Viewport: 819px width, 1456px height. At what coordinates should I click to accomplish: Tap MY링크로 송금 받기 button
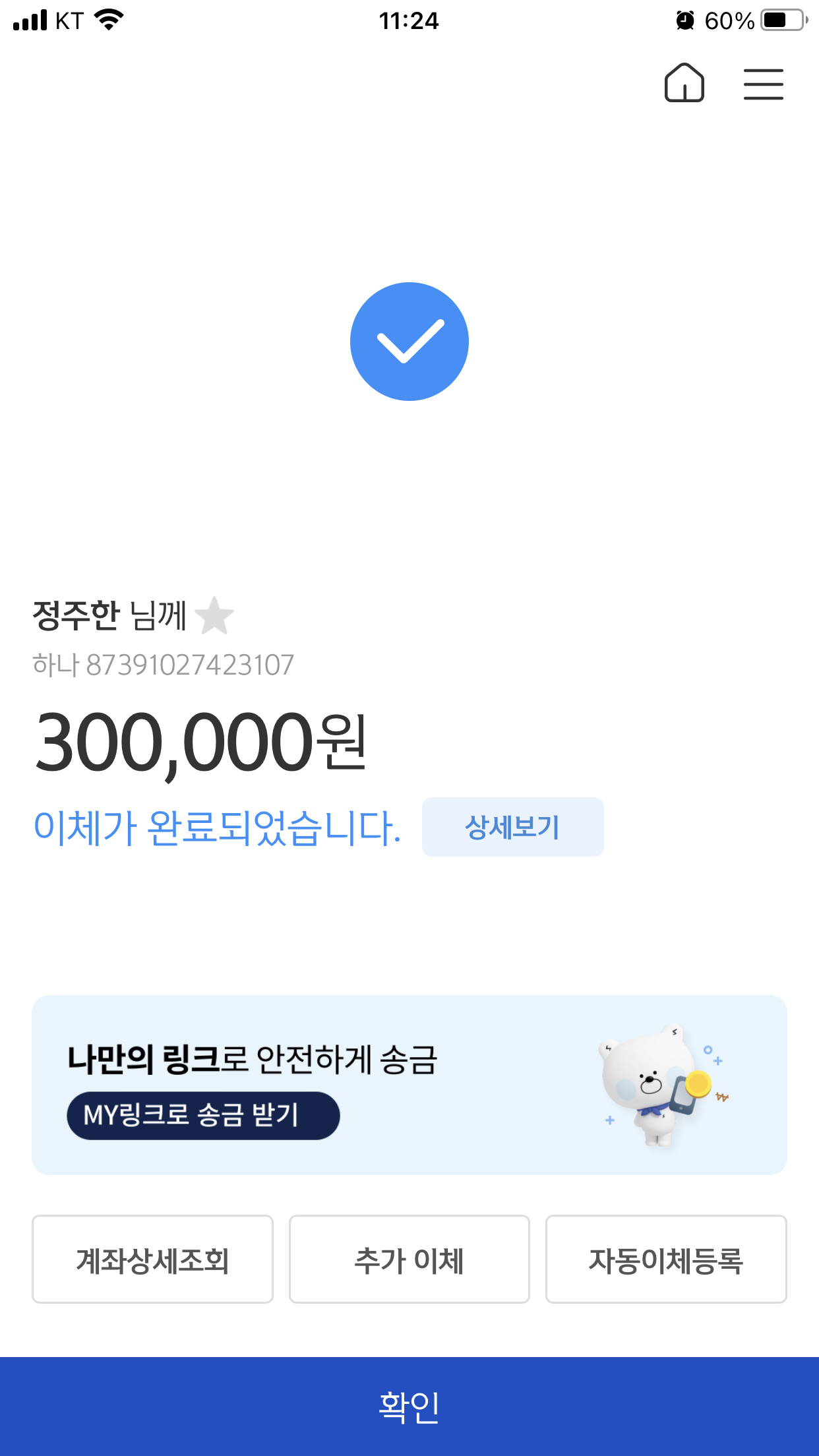[203, 1116]
